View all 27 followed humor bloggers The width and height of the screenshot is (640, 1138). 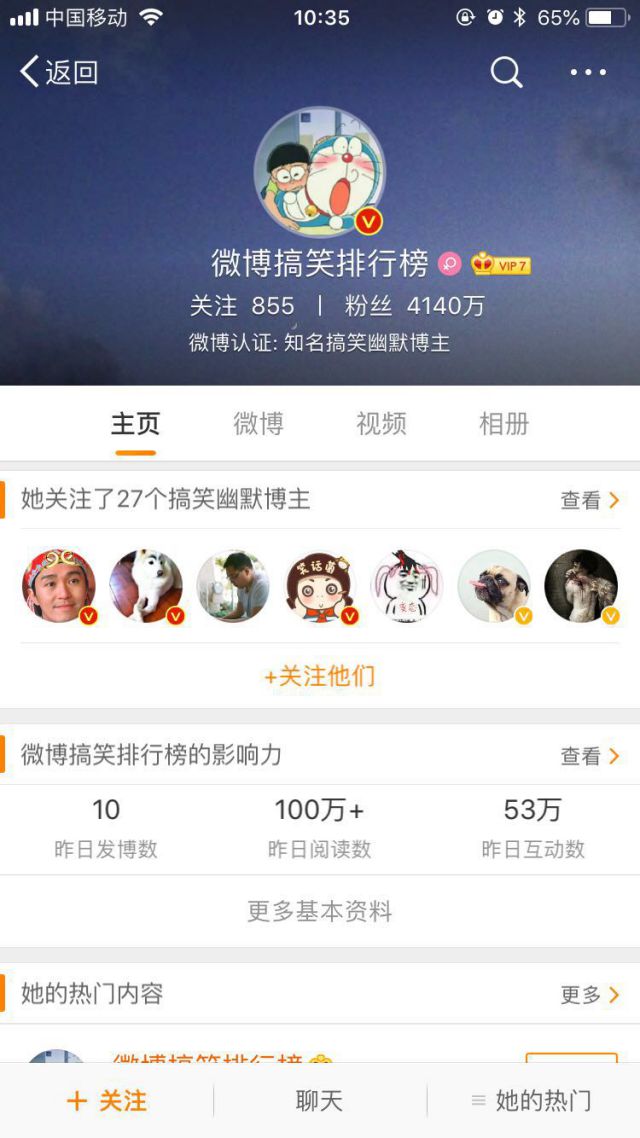click(x=590, y=500)
